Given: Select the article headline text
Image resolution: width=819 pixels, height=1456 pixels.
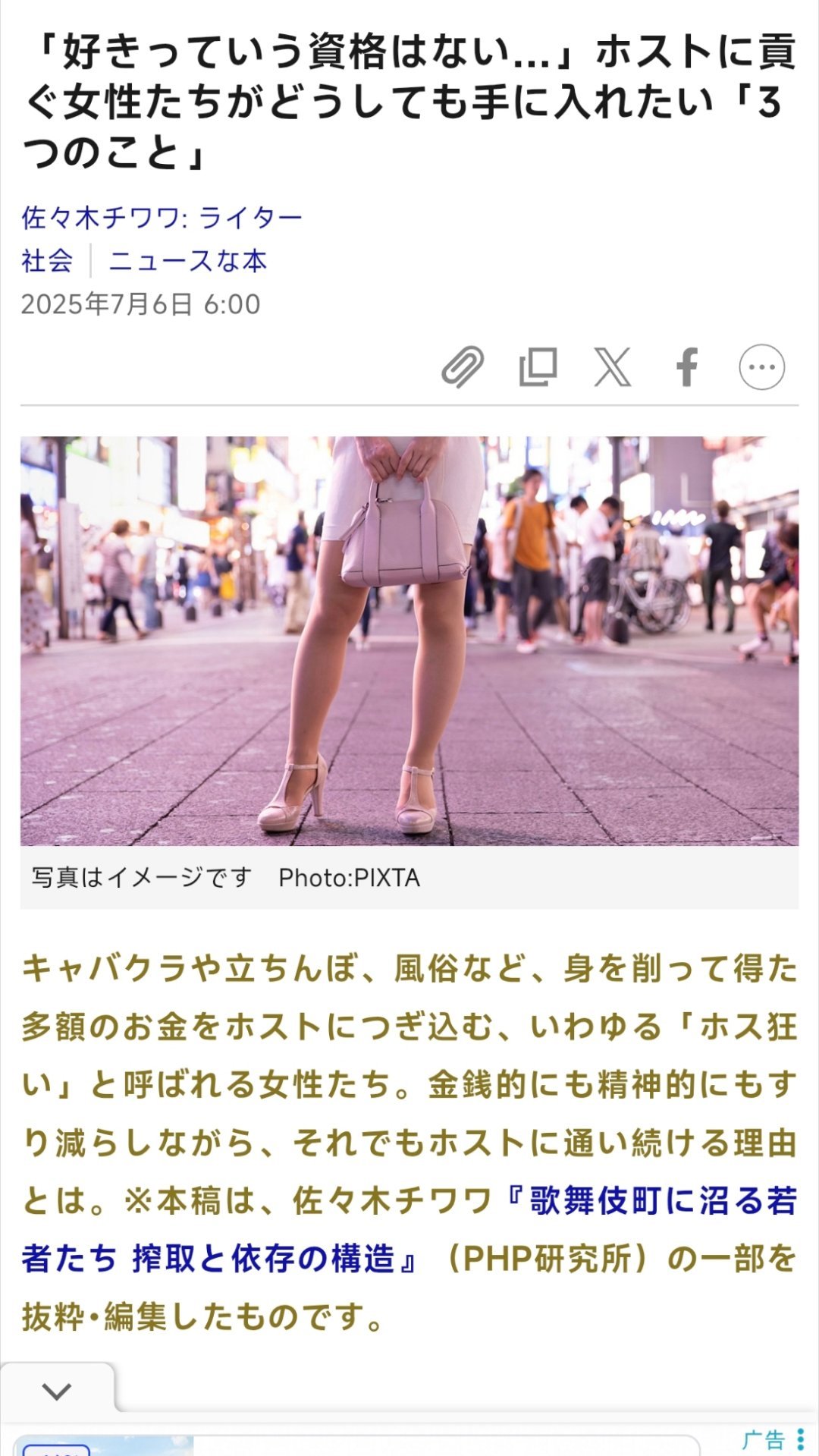Looking at the screenshot, I should click(x=409, y=99).
